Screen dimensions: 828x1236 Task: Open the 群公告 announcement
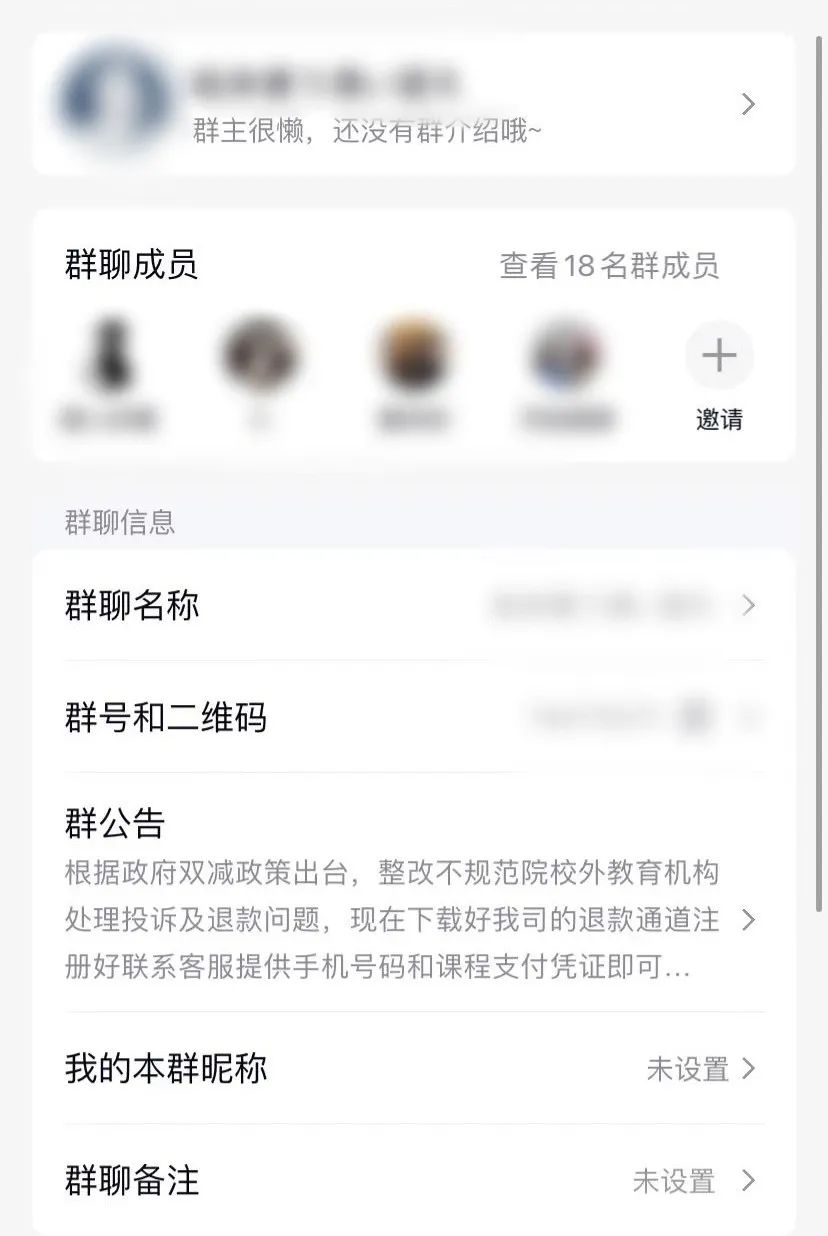click(x=413, y=895)
